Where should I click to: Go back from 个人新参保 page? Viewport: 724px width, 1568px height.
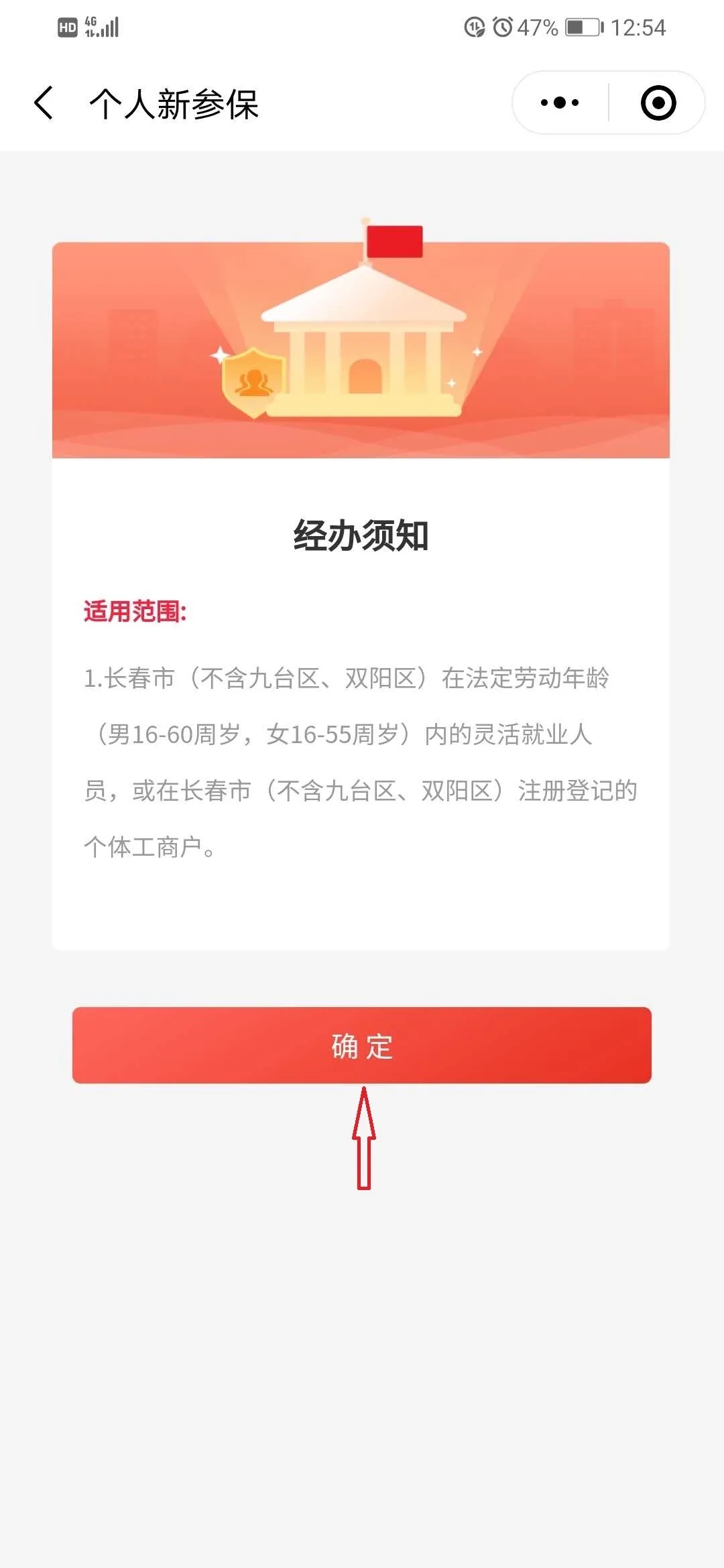(x=44, y=103)
